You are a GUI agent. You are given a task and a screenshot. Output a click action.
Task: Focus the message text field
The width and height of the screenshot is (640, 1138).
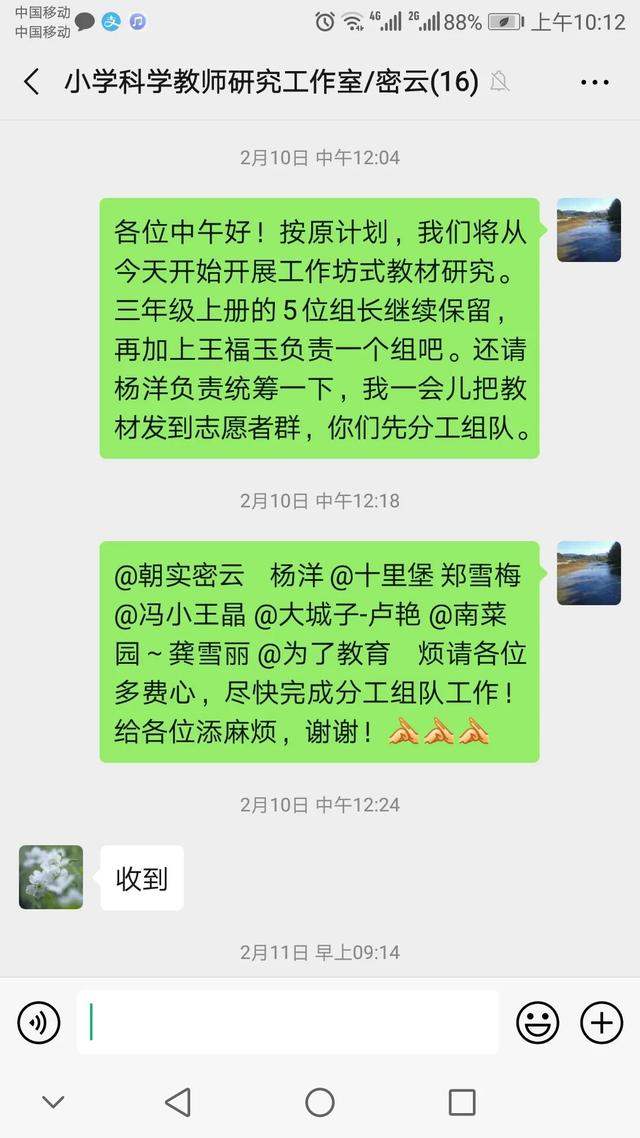point(288,1022)
